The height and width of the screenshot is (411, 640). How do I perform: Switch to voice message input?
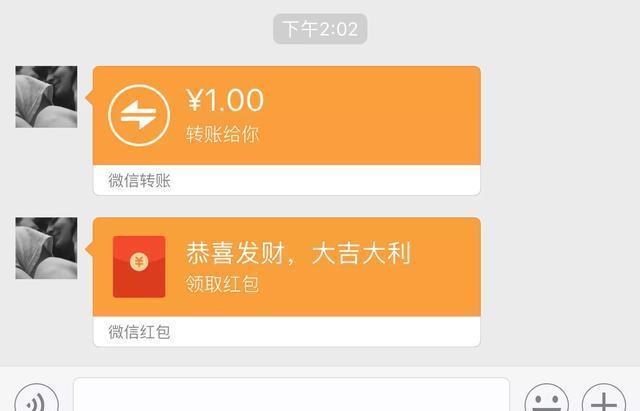coord(36,401)
